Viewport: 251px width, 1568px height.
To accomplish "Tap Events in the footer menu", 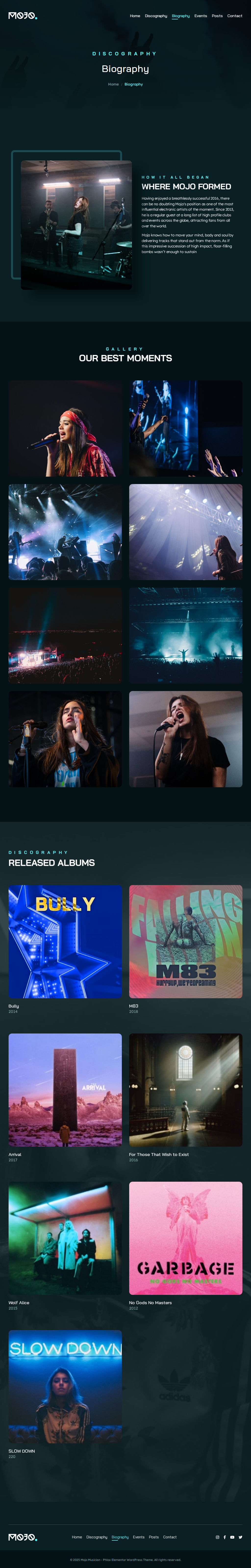I will click(139, 1537).
